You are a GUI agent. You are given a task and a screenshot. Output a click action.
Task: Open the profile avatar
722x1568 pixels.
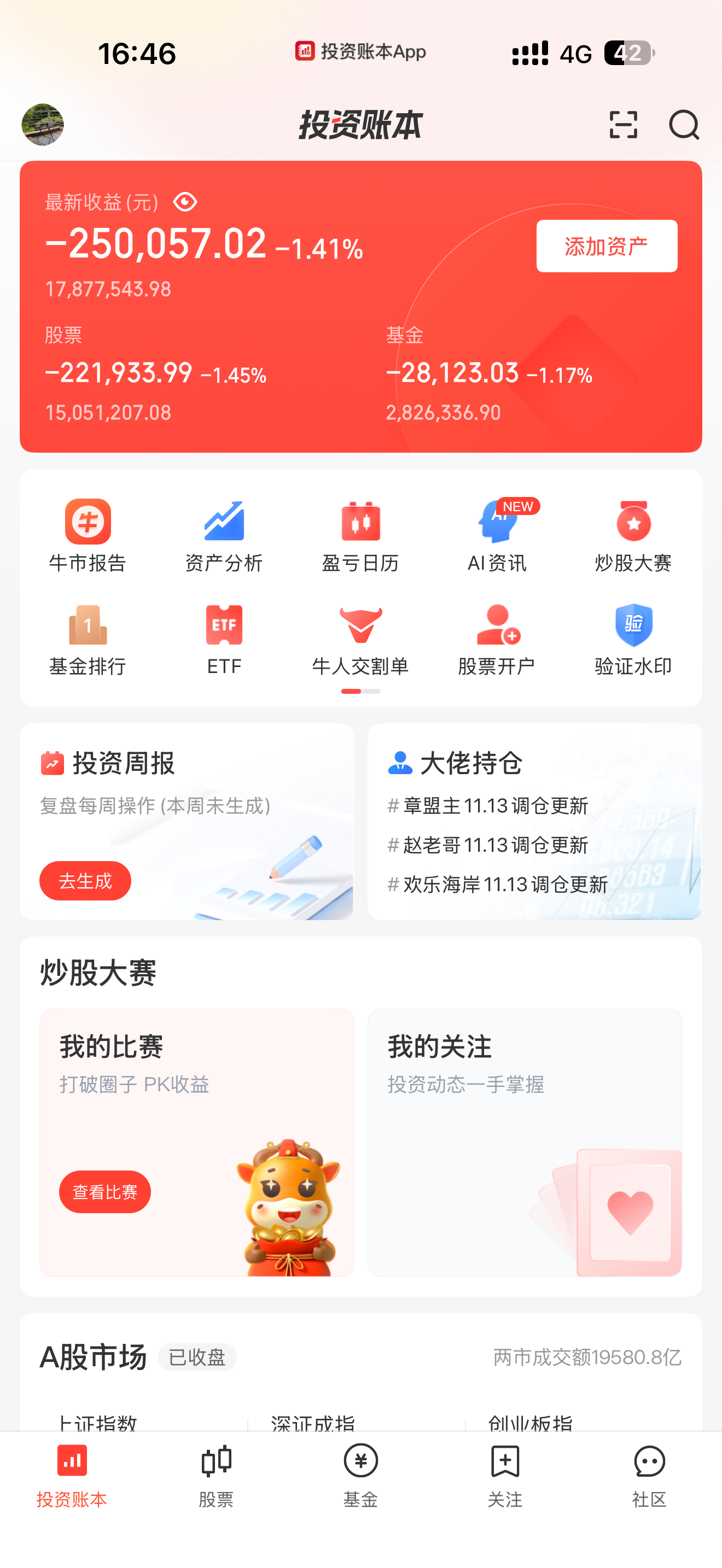click(x=43, y=125)
